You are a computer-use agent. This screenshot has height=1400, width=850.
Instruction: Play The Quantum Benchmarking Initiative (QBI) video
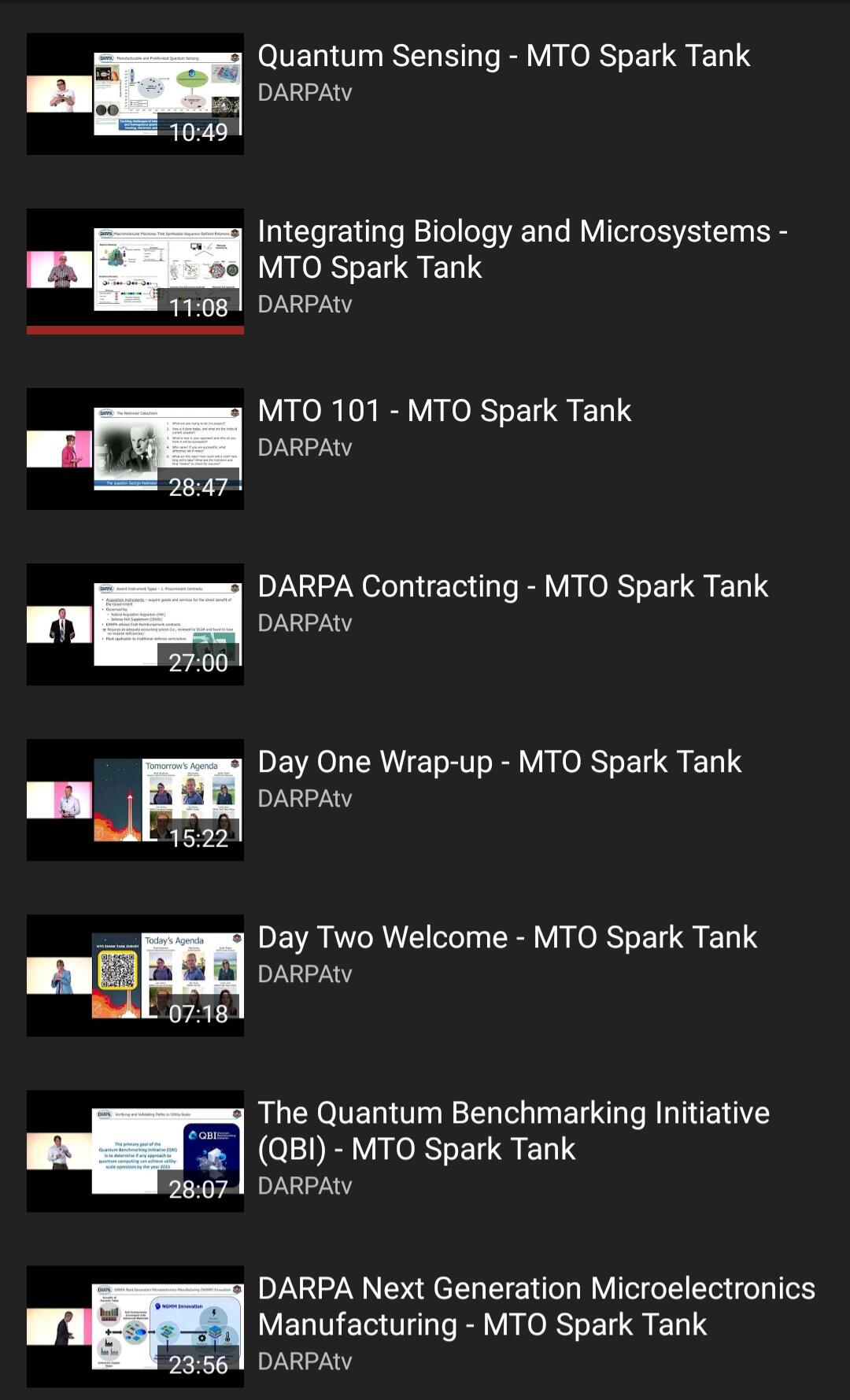click(513, 1130)
